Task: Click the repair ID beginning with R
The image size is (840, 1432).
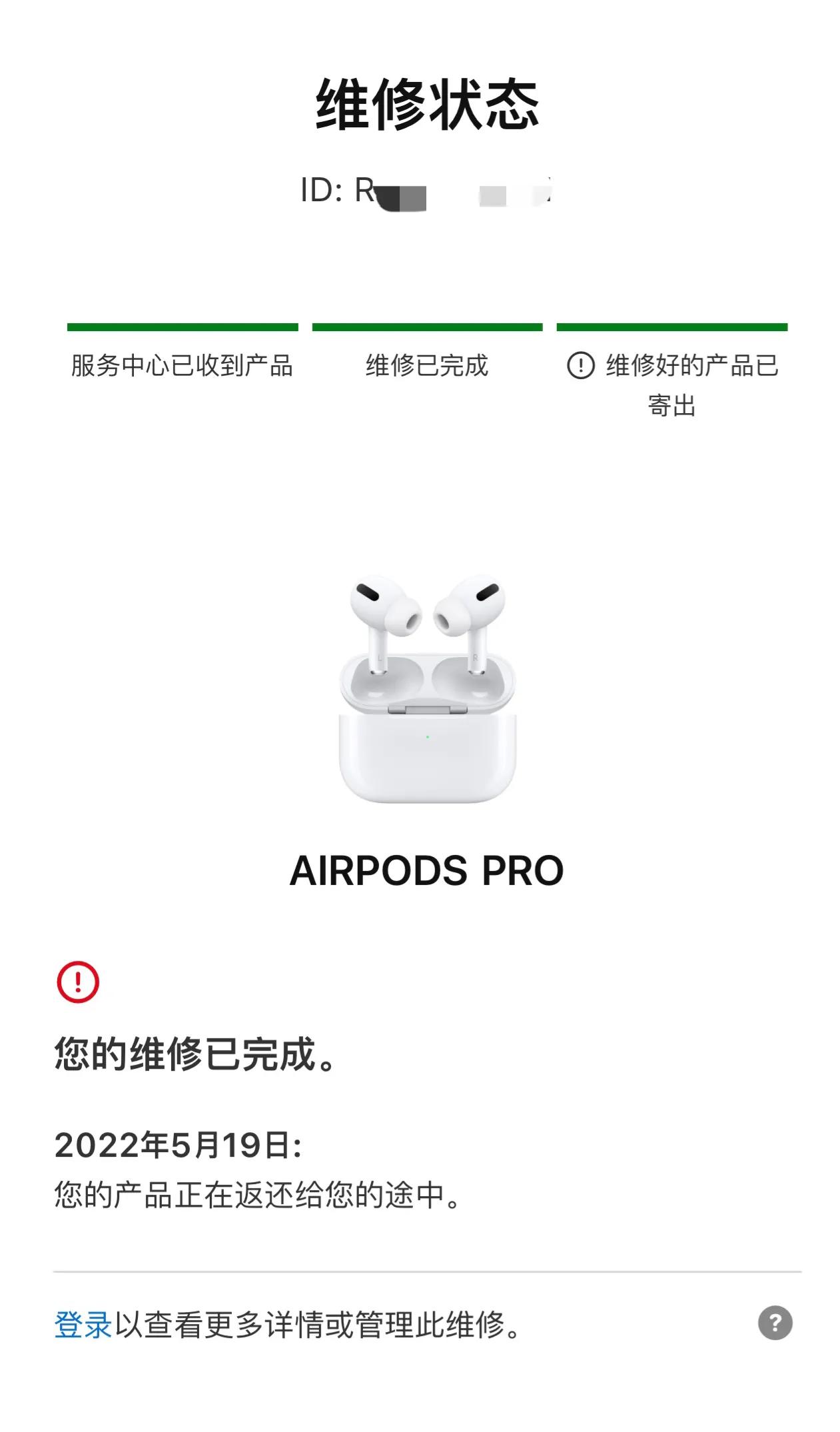Action: pos(426,190)
